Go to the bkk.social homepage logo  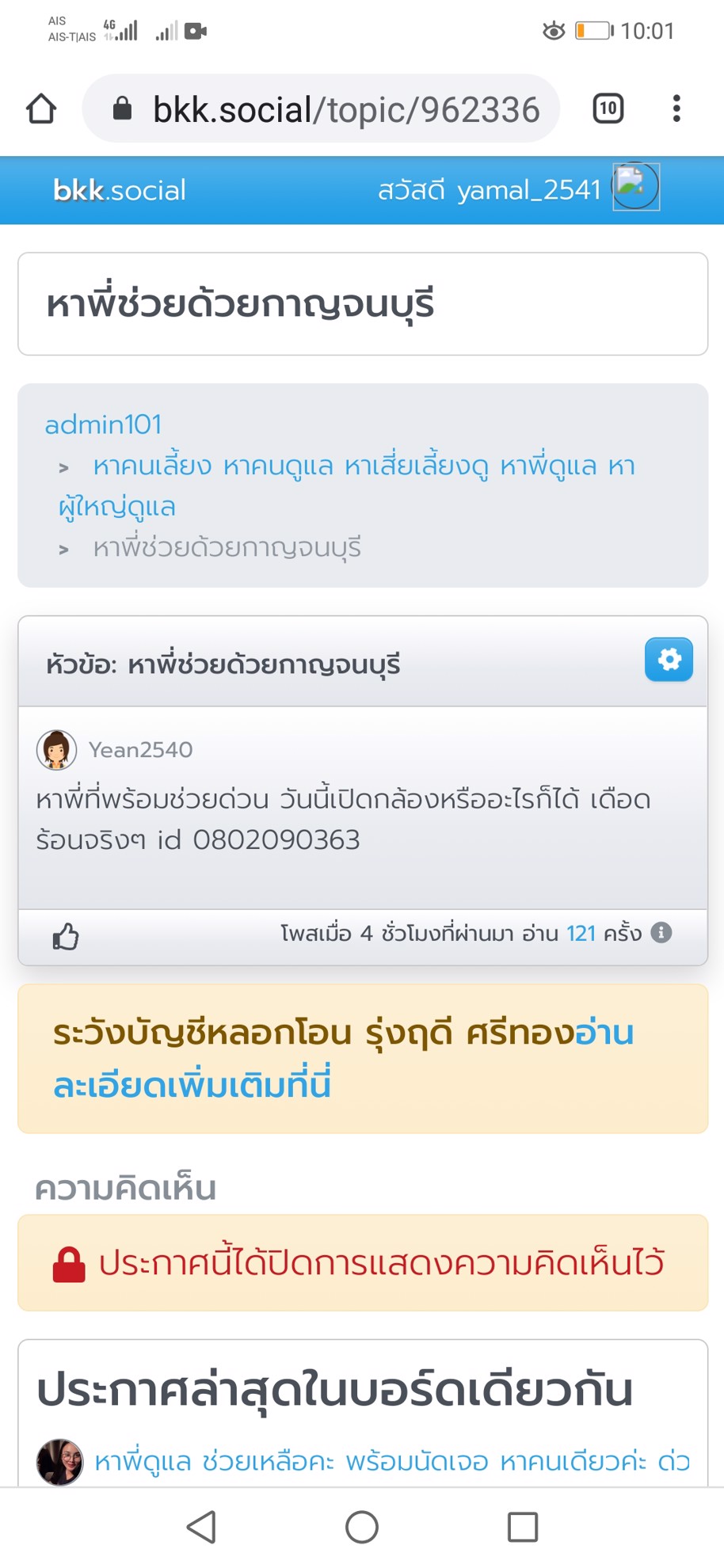click(x=120, y=190)
